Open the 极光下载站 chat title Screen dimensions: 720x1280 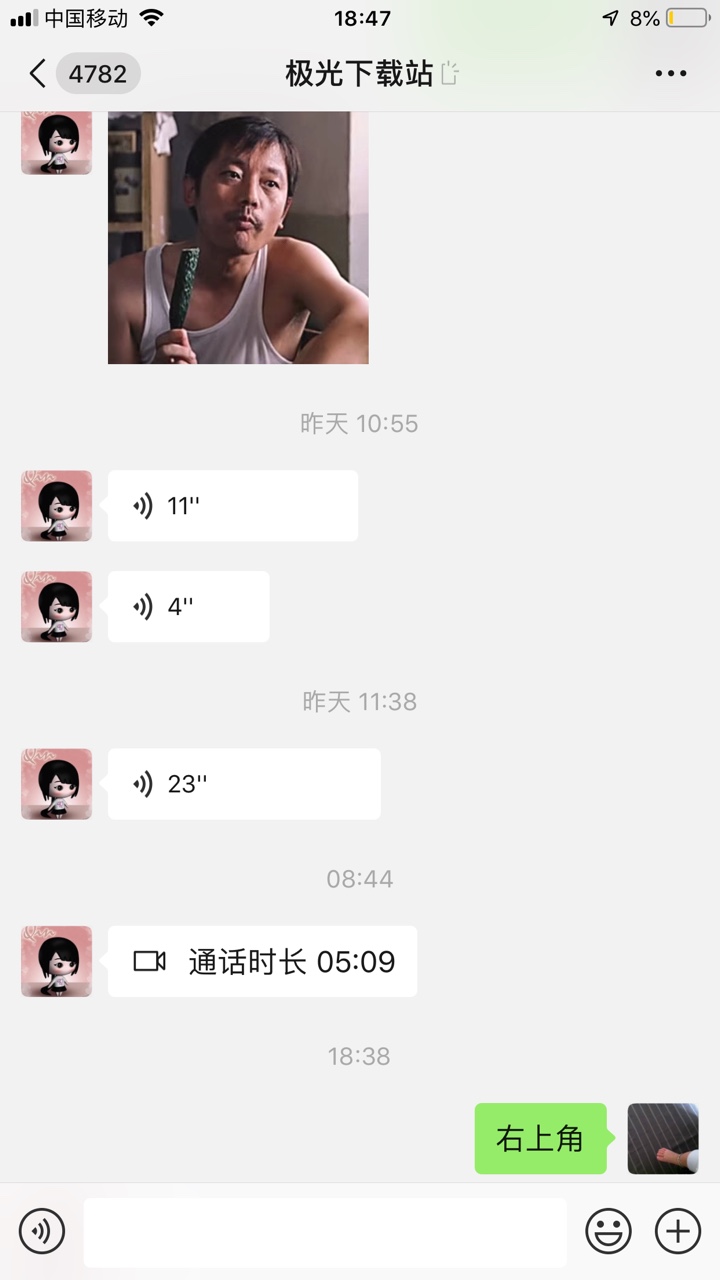pos(360,73)
